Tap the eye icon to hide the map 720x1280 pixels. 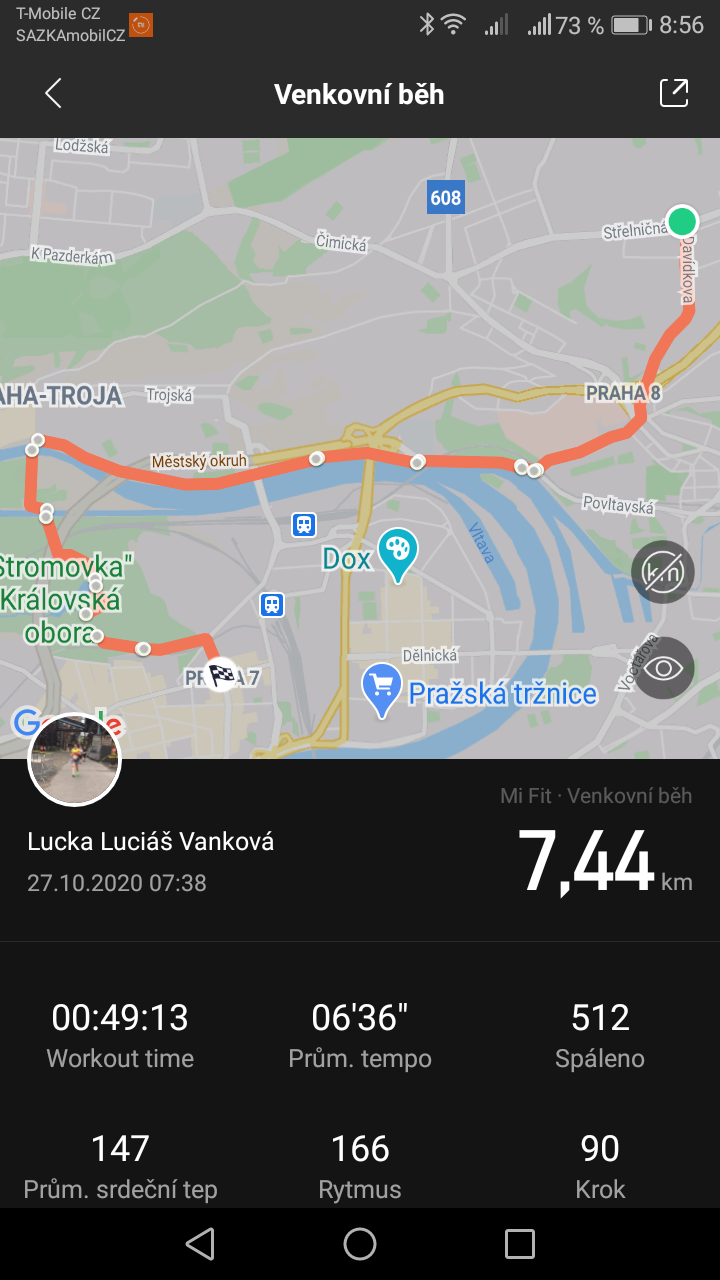pyautogui.click(x=662, y=667)
